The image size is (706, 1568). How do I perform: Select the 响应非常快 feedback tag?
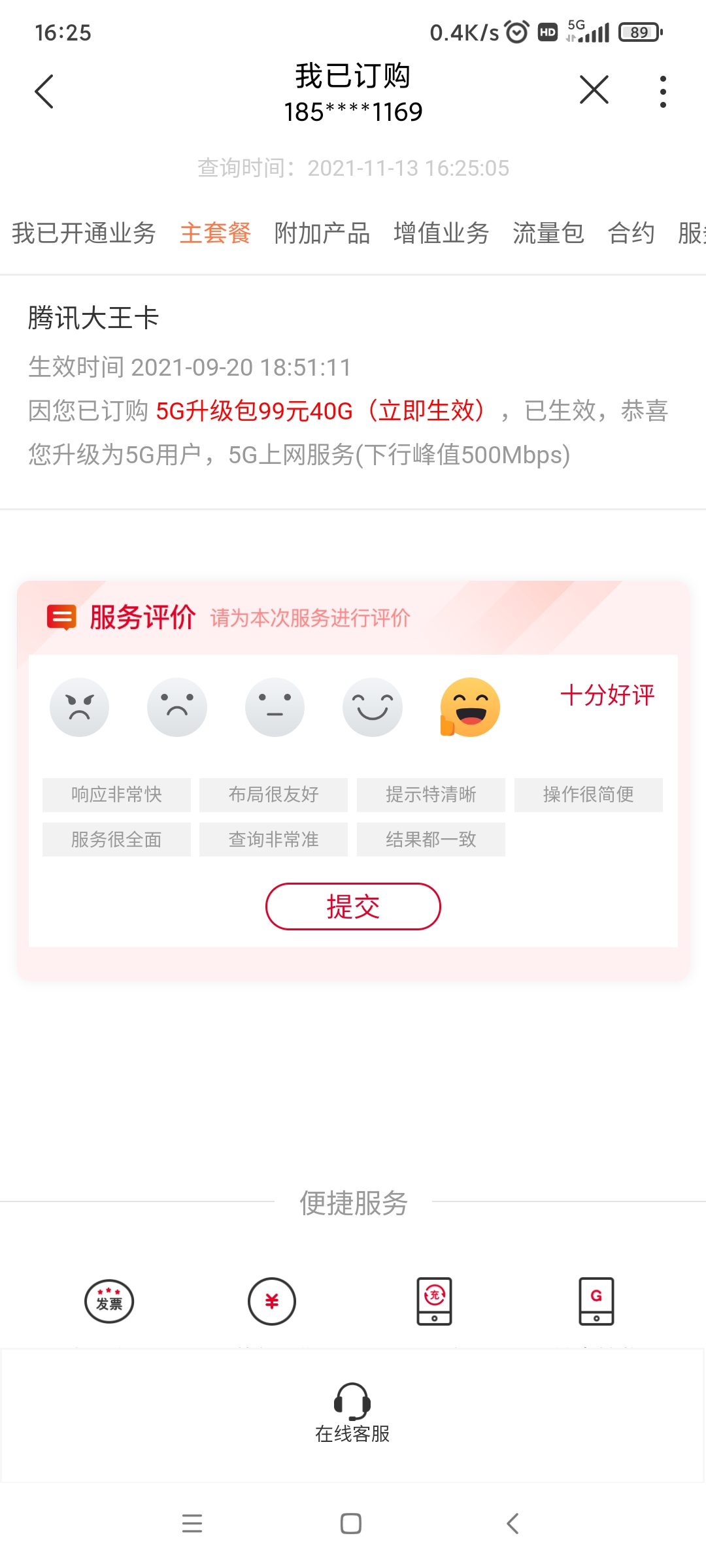116,794
